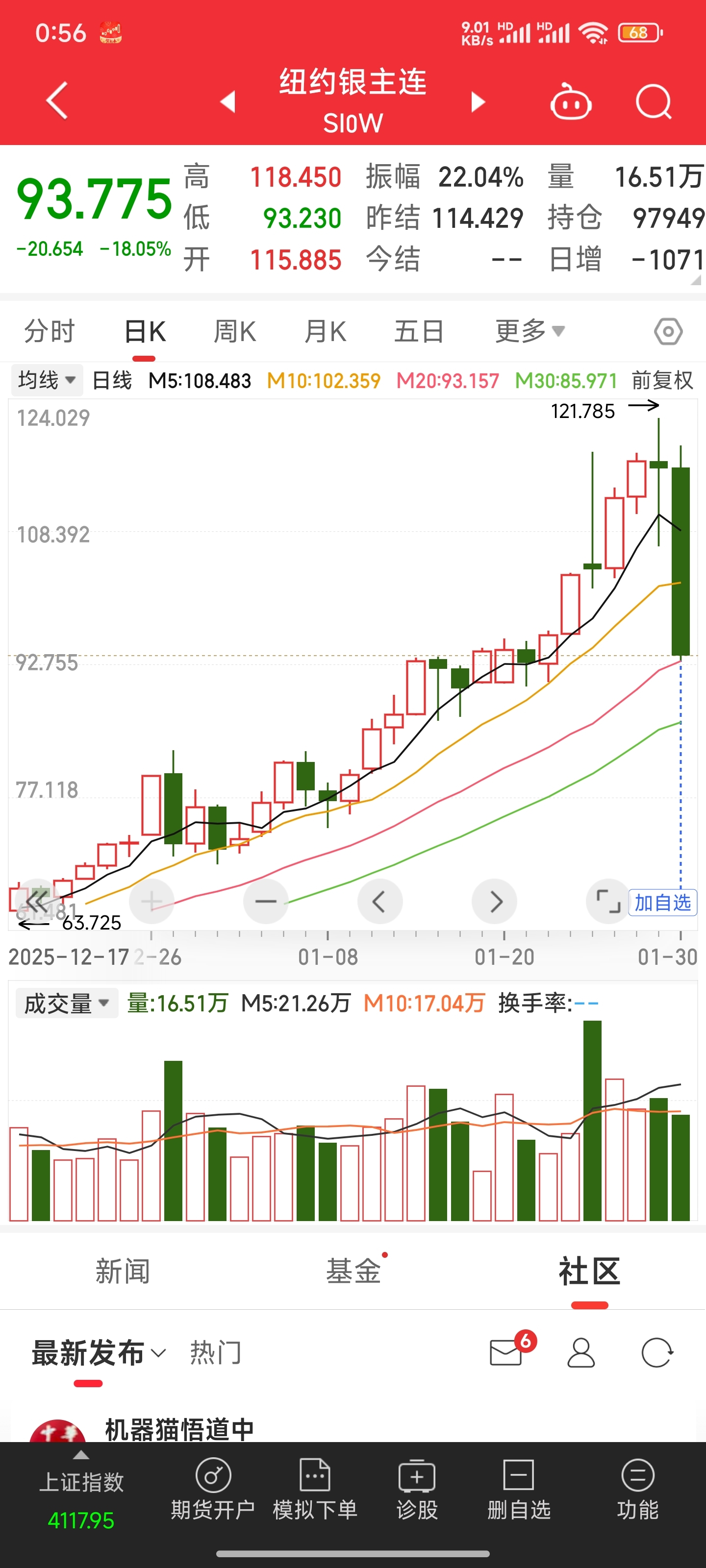
Task: Switch to the 新闻 tab
Action: pyautogui.click(x=123, y=1272)
